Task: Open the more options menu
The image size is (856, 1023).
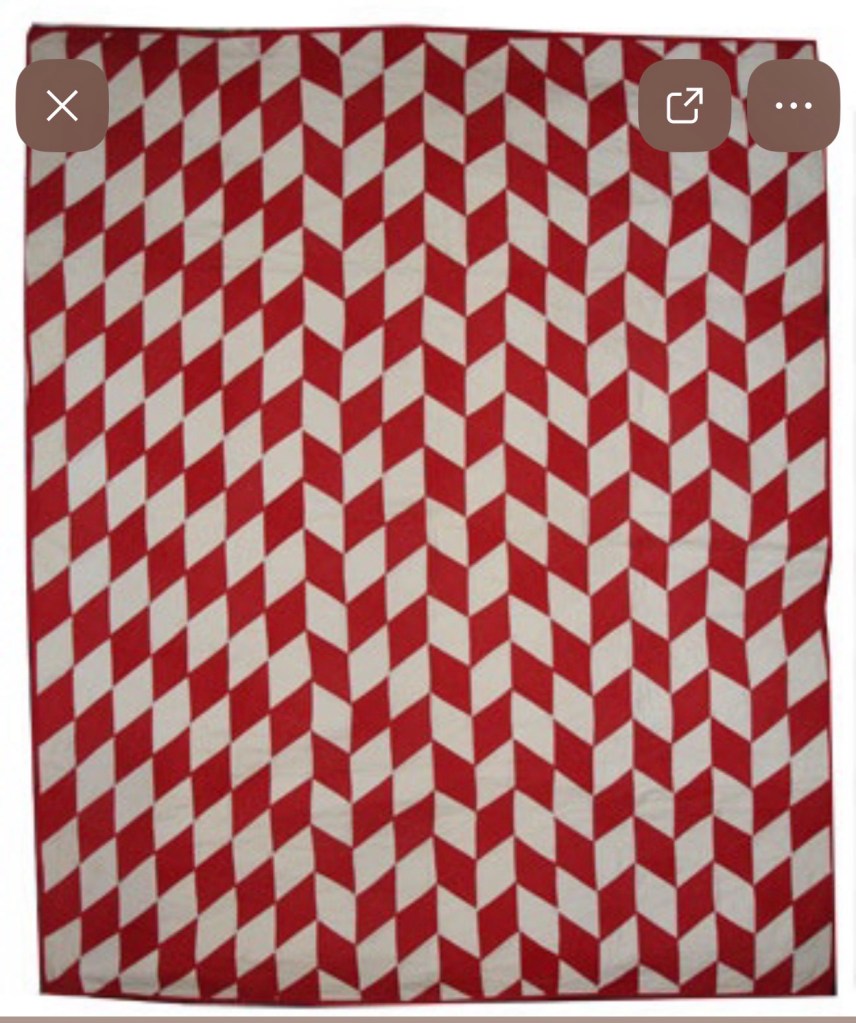Action: pyautogui.click(x=793, y=105)
